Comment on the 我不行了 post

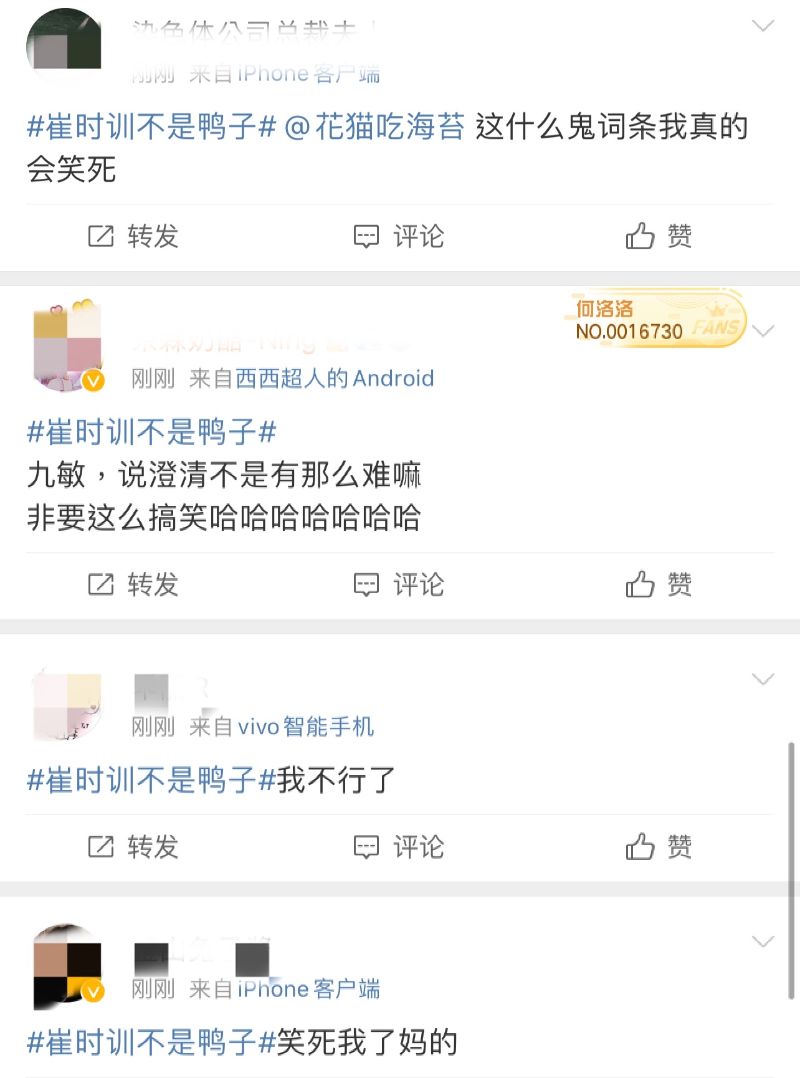[x=398, y=847]
